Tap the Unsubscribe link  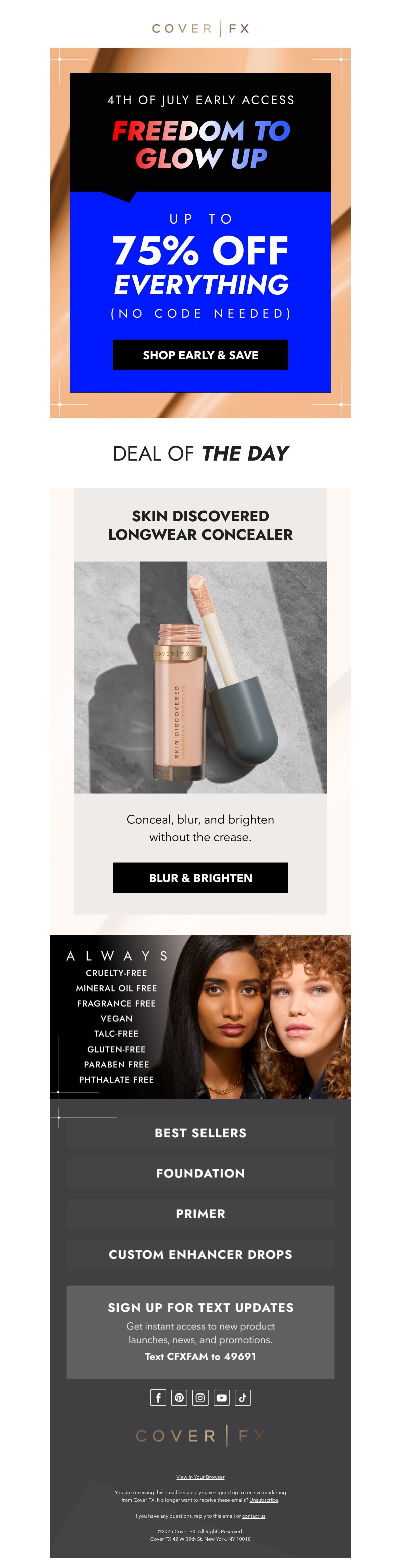tap(264, 1500)
